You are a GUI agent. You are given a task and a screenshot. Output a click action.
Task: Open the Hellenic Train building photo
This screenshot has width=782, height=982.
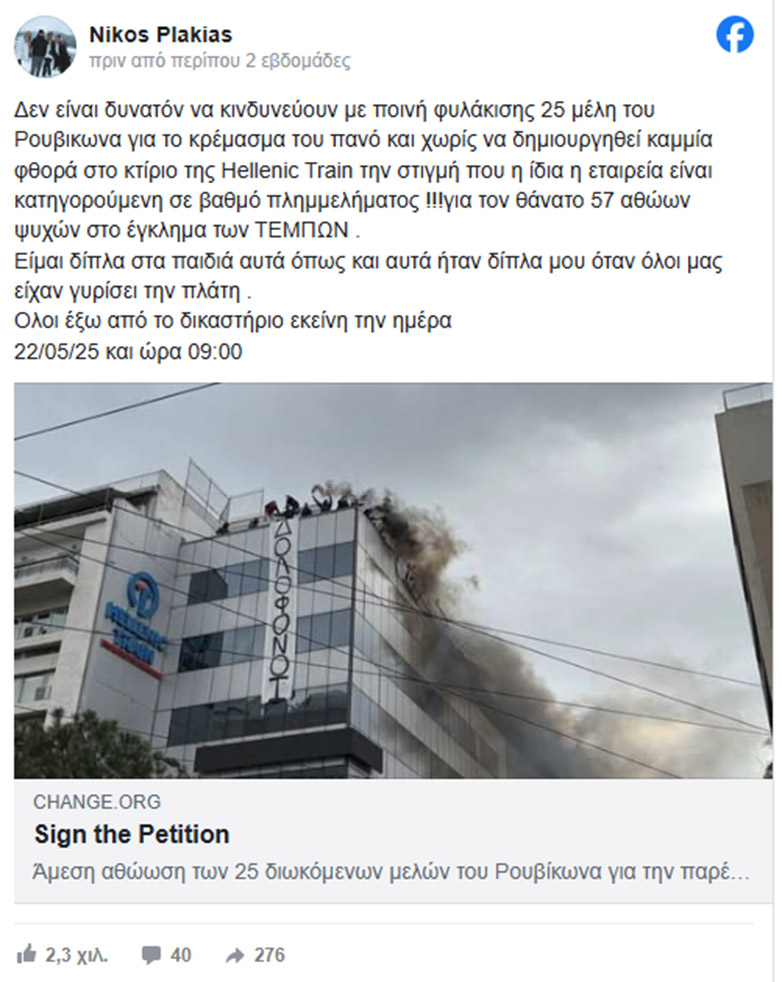(x=392, y=580)
